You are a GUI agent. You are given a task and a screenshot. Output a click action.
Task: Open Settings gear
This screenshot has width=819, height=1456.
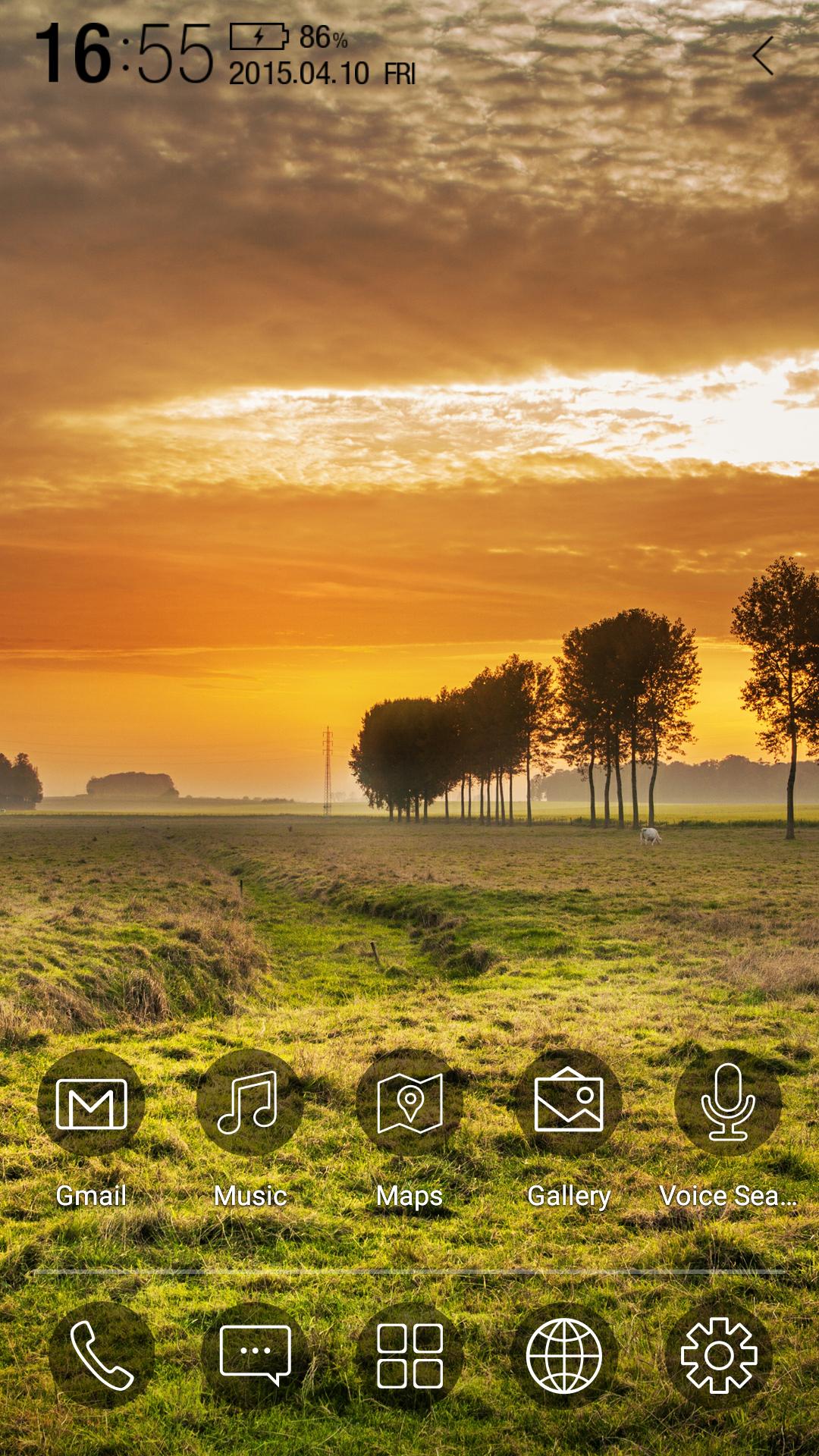pos(718,1356)
